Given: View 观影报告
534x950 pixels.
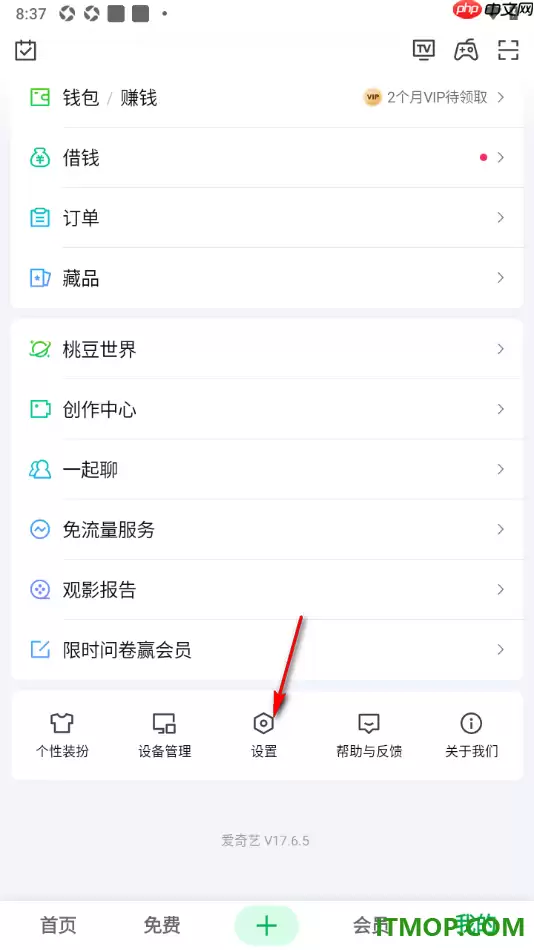Looking at the screenshot, I should coord(267,590).
